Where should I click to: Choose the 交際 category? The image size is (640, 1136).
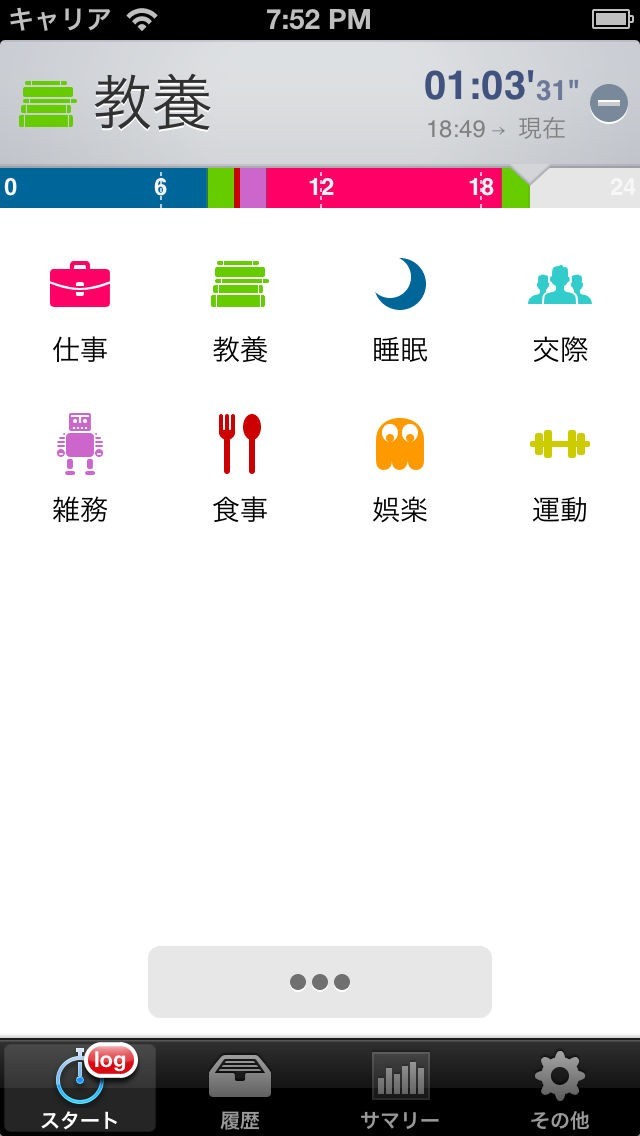[560, 310]
